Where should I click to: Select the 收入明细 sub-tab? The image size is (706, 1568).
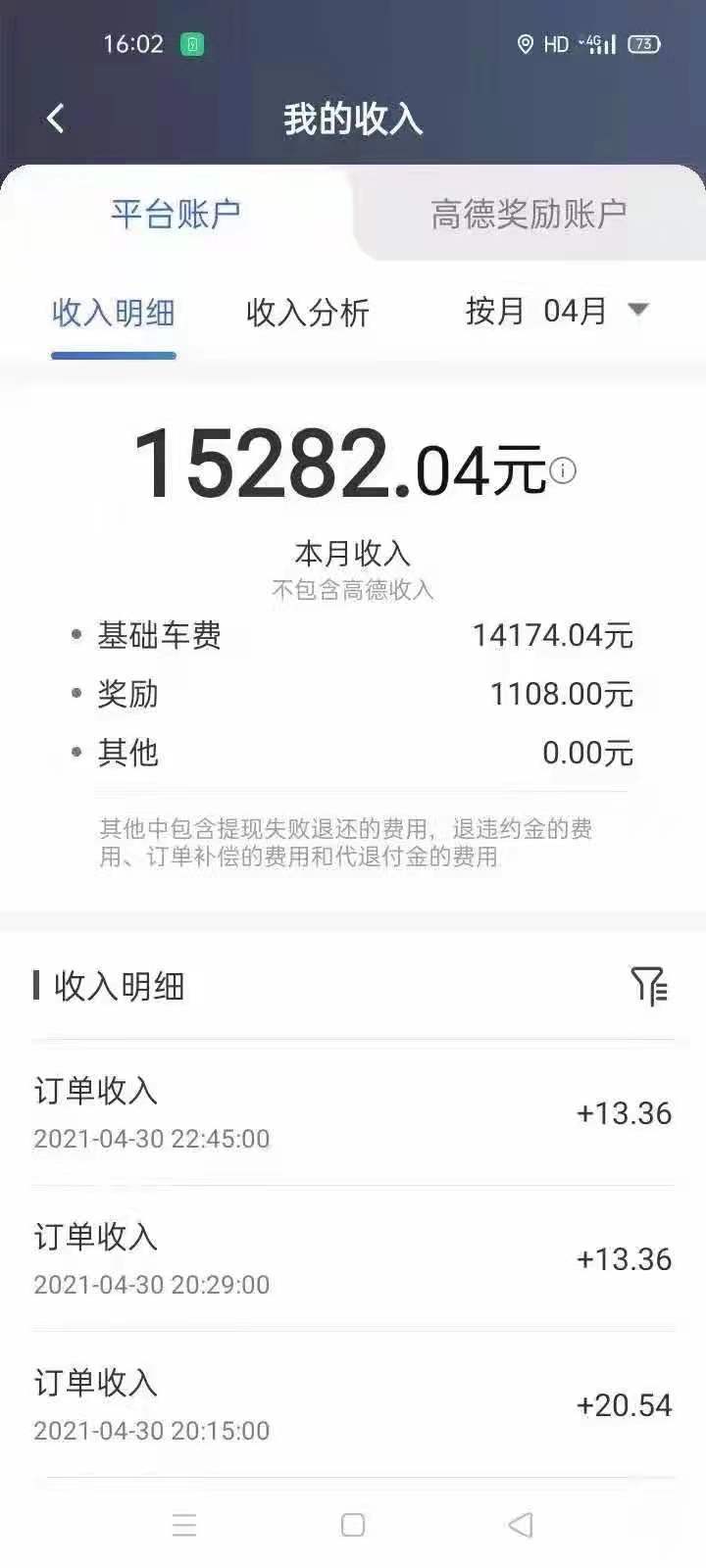[x=114, y=313]
